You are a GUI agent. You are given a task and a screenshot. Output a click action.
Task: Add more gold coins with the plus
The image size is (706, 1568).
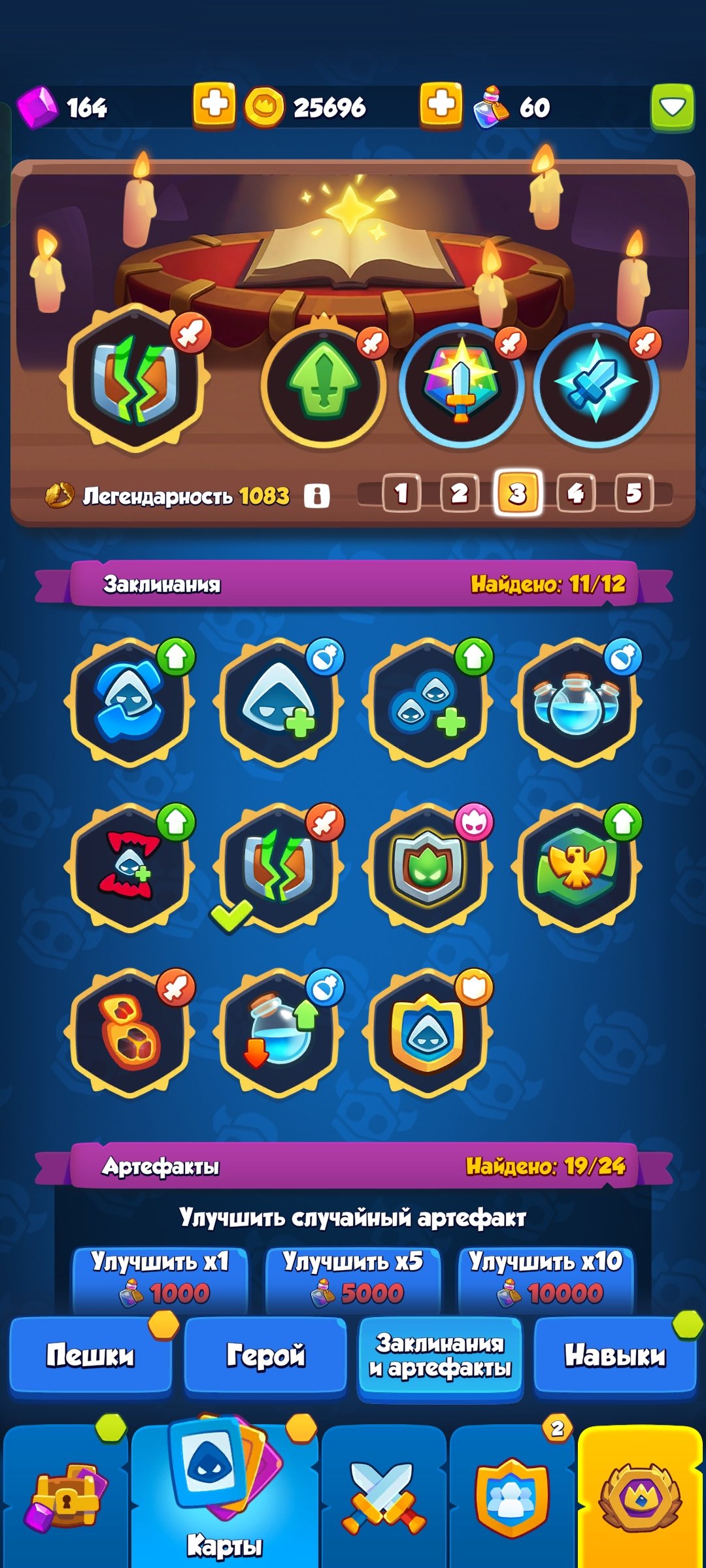coord(441,105)
